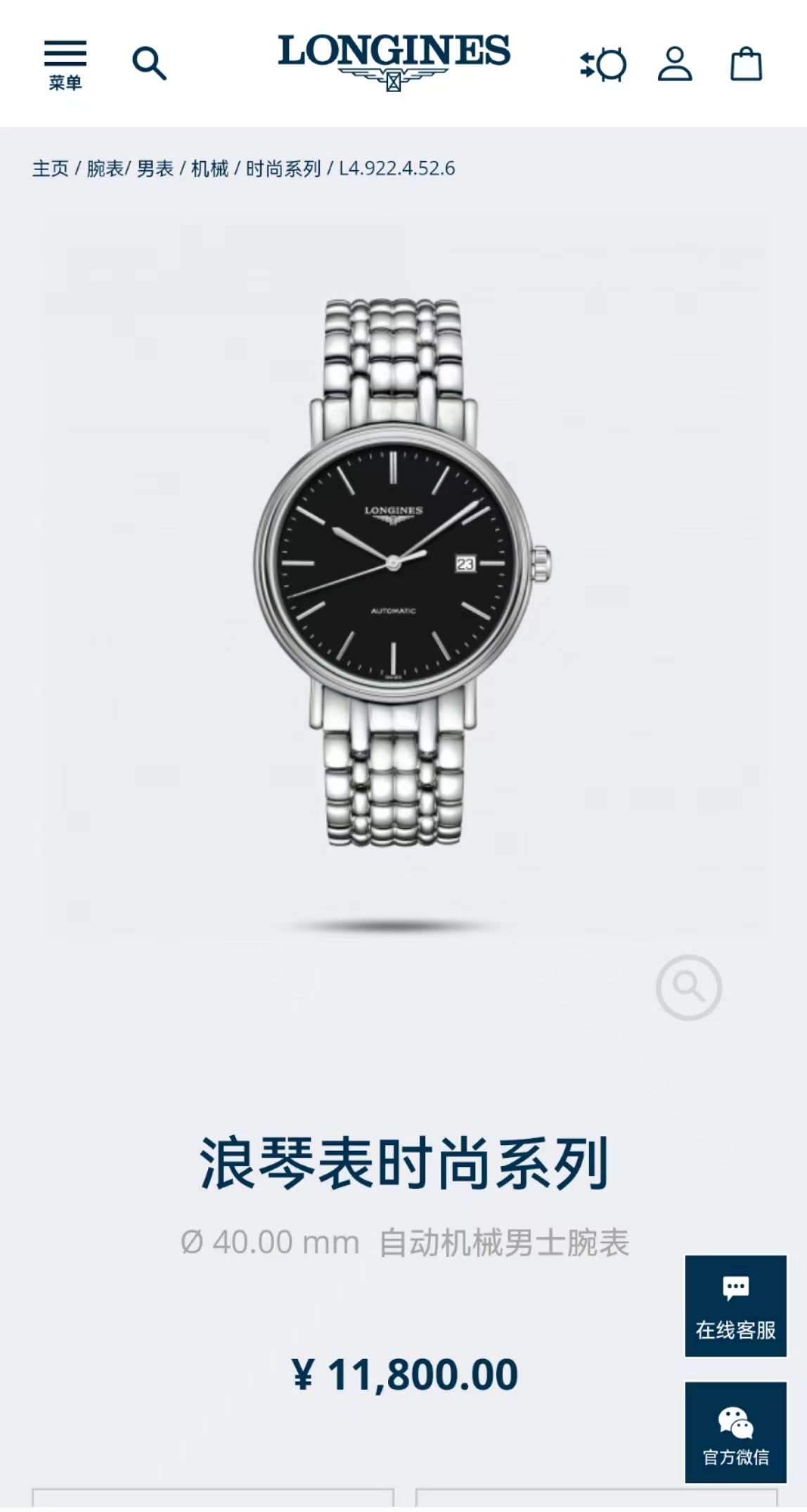Contact 在线客服 online support
807x1512 pixels.
(735, 1305)
